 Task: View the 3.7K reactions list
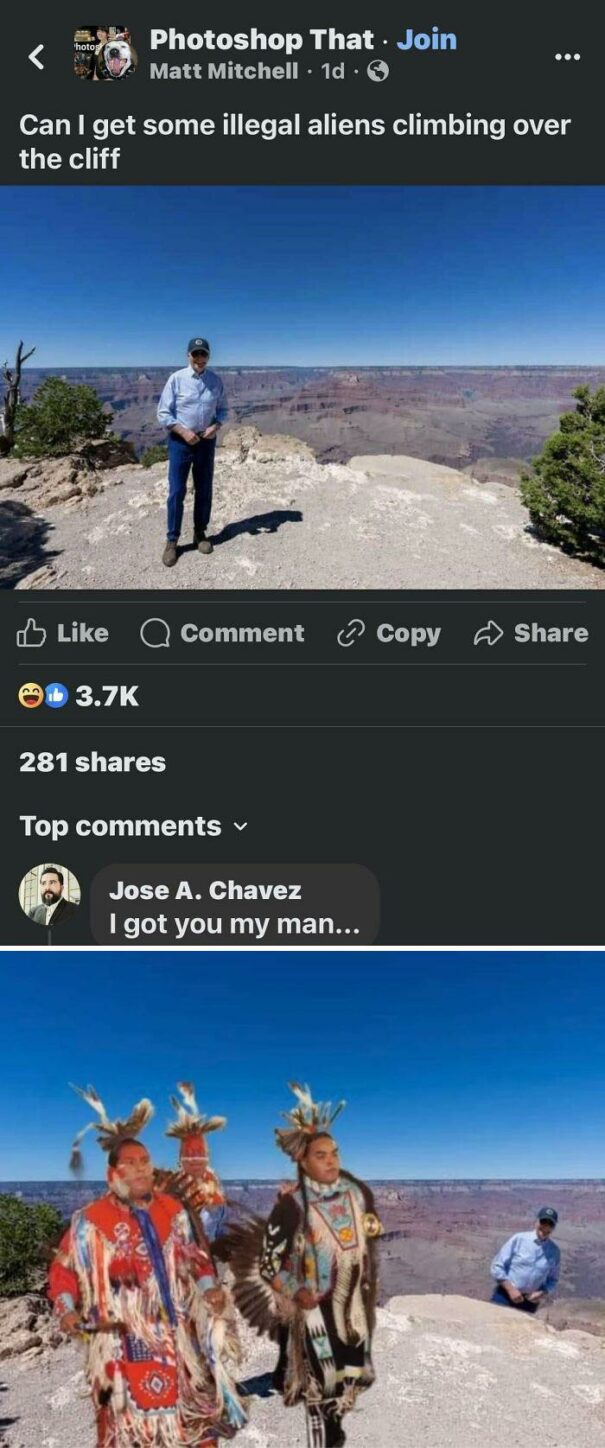coord(80,696)
